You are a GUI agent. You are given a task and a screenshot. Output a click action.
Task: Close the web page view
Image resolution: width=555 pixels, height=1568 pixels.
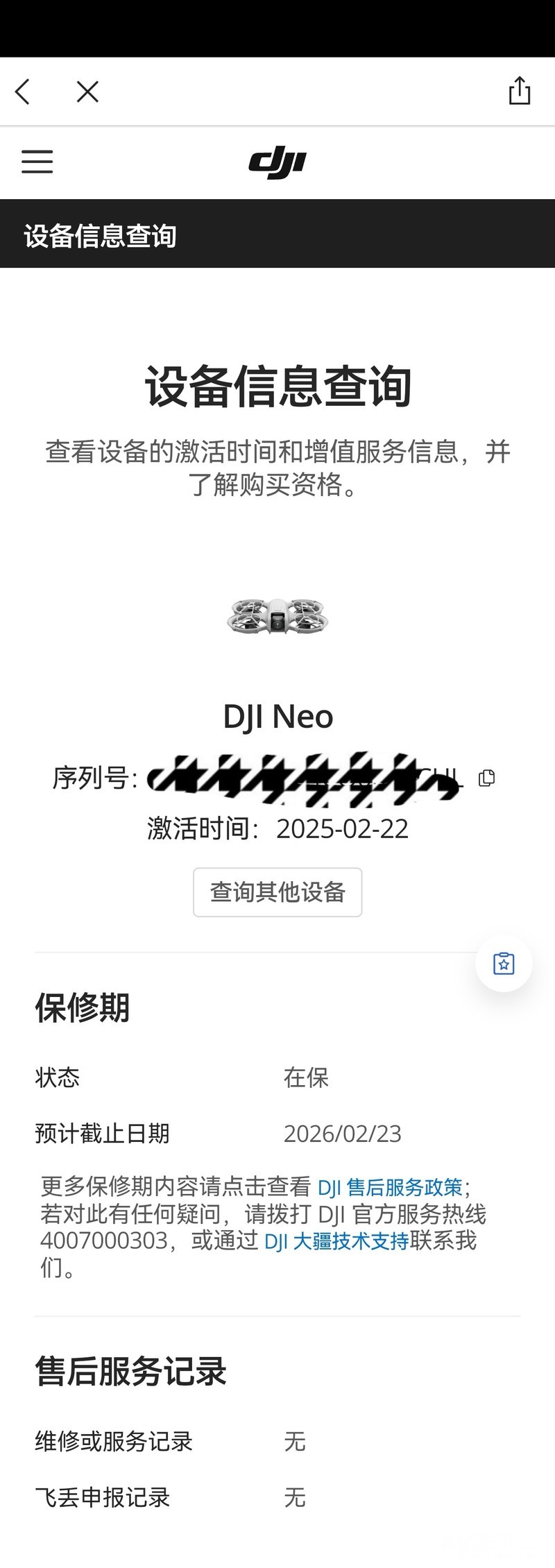(87, 92)
